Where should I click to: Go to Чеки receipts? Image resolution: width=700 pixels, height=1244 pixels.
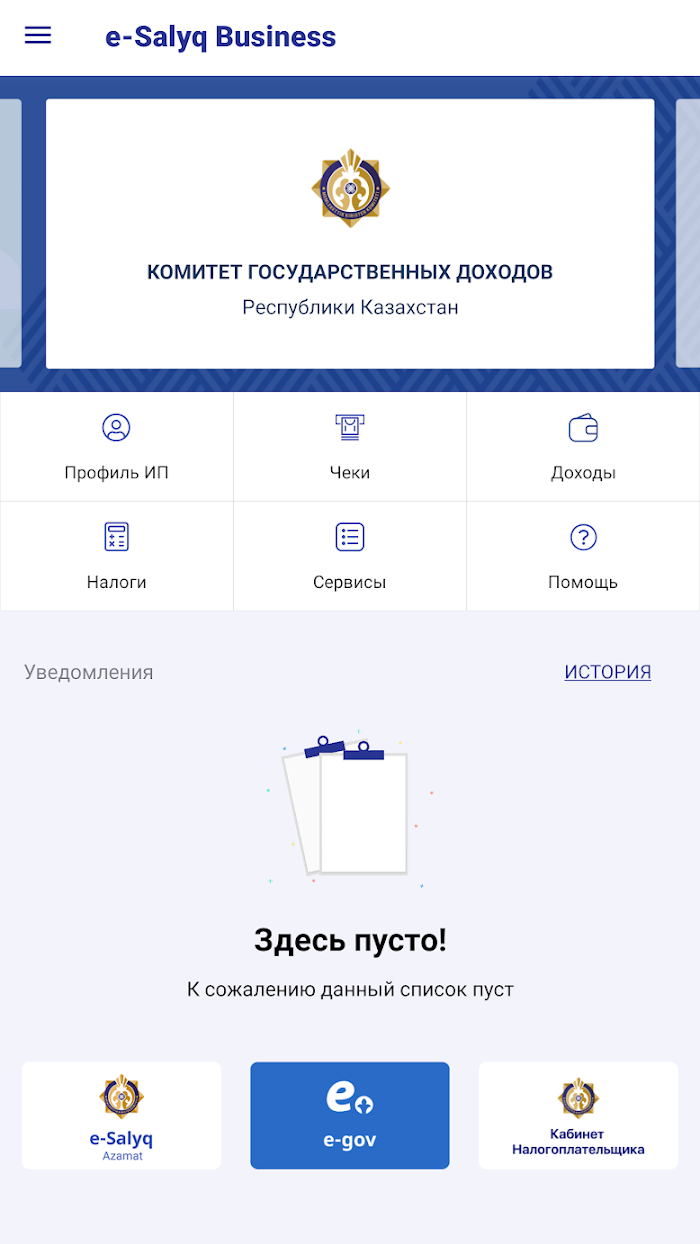[x=350, y=447]
